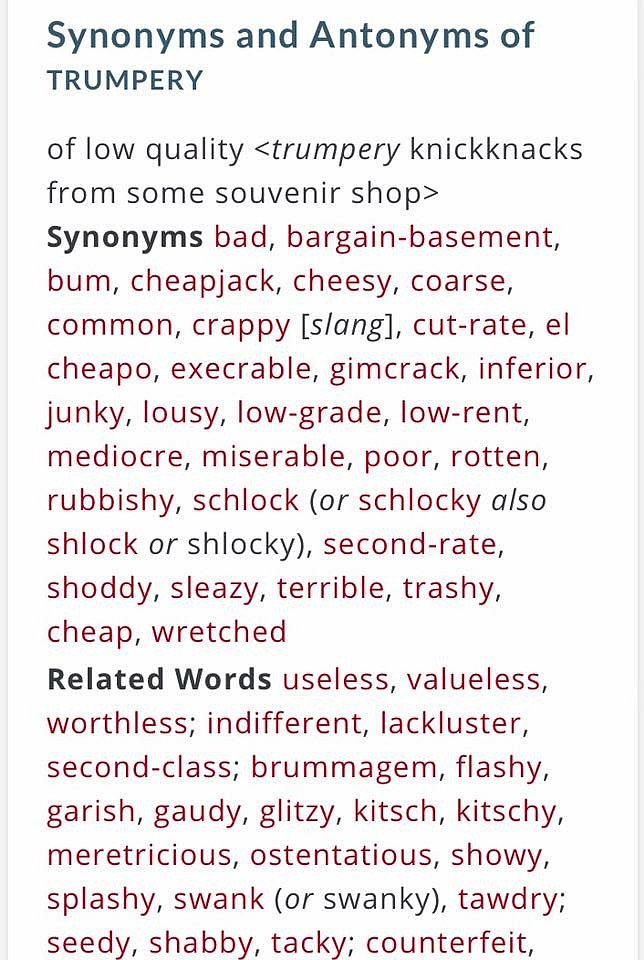Open the "gimcrack" thesaurus entry
The height and width of the screenshot is (960, 644).
pos(395,369)
